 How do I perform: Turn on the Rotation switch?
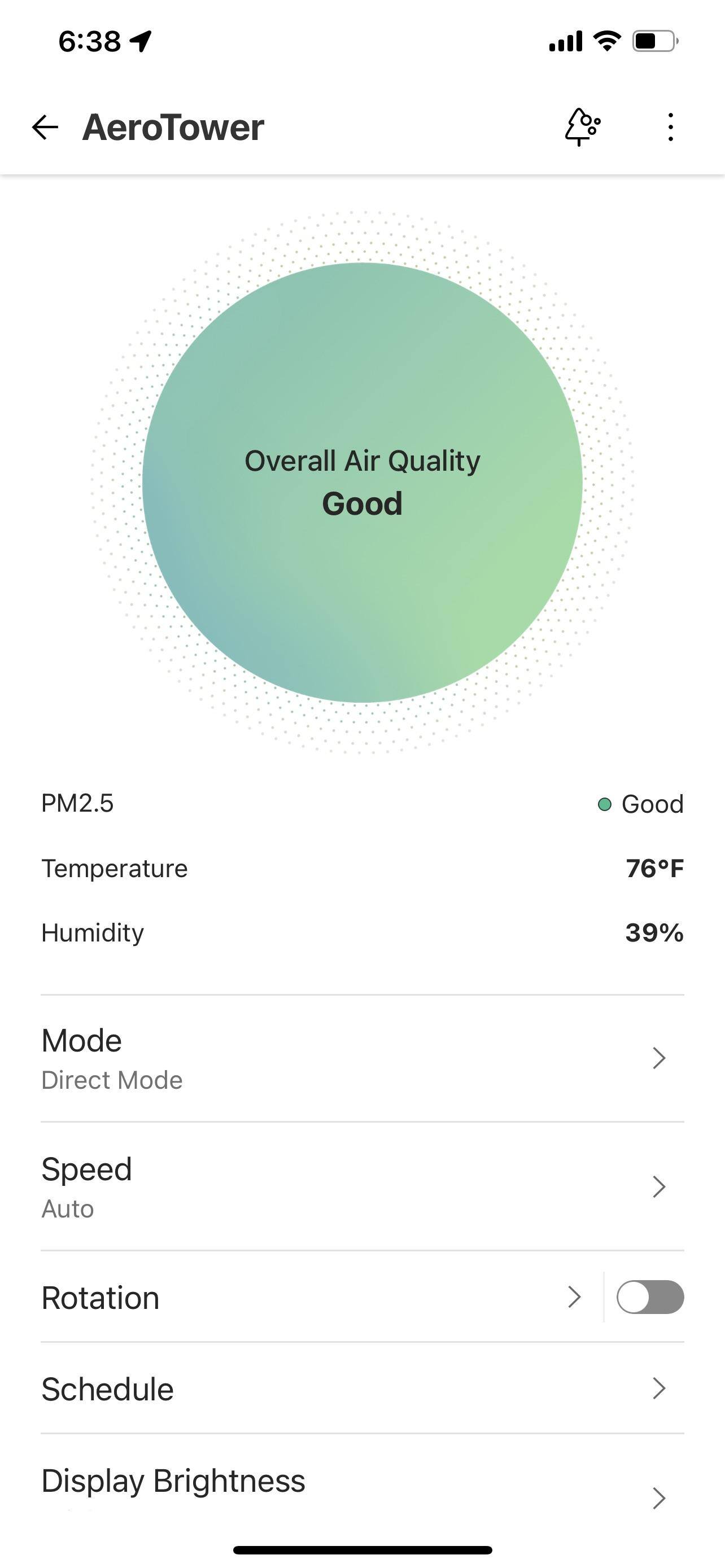649,1297
